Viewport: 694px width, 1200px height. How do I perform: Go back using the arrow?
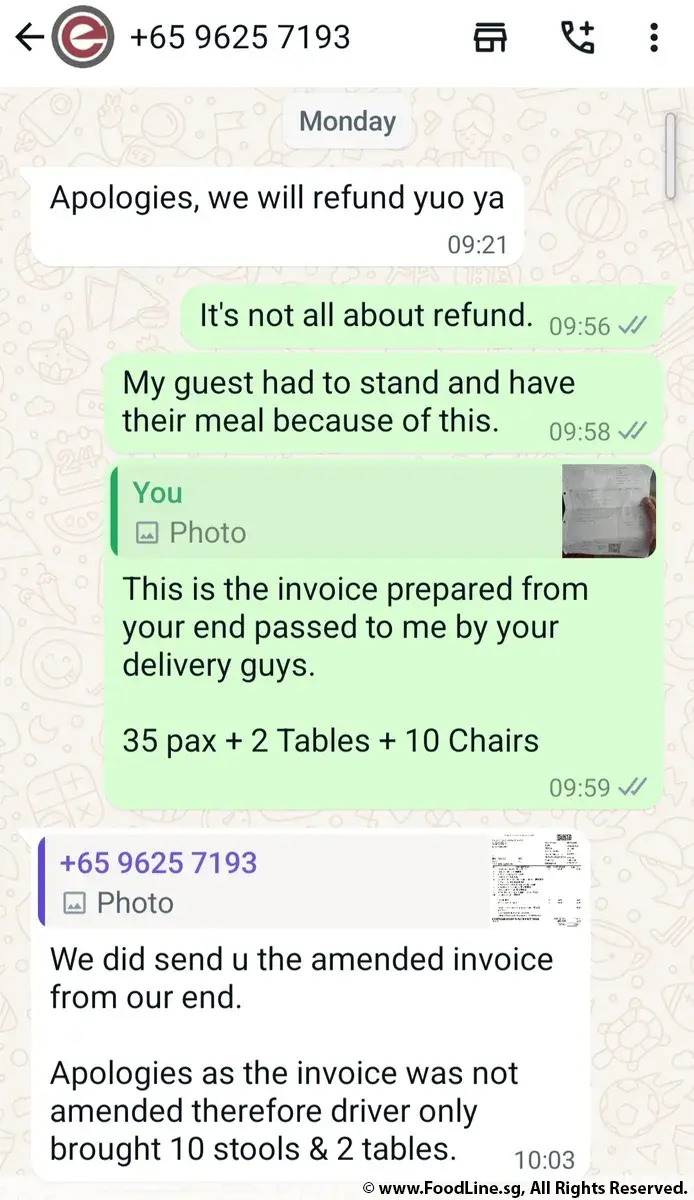pyautogui.click(x=28, y=38)
